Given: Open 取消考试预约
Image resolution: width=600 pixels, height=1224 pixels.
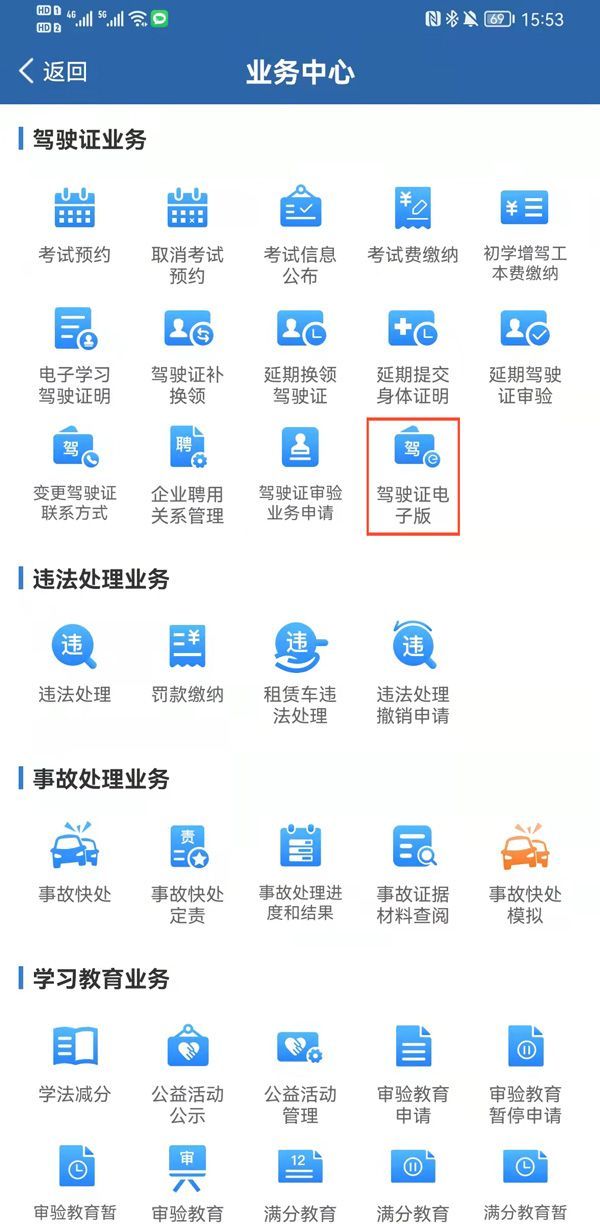Looking at the screenshot, I should click(x=187, y=232).
